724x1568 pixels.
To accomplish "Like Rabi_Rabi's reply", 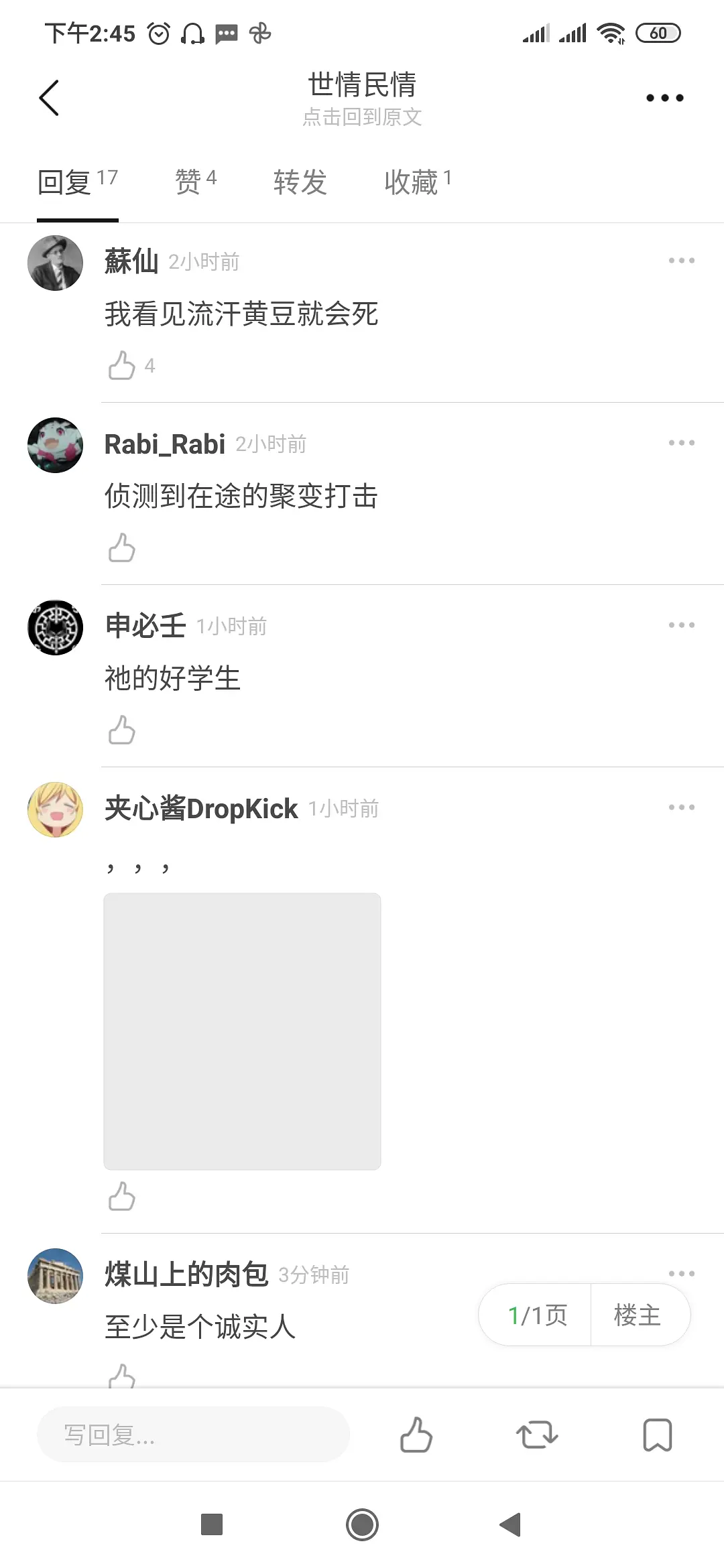I will (x=122, y=547).
